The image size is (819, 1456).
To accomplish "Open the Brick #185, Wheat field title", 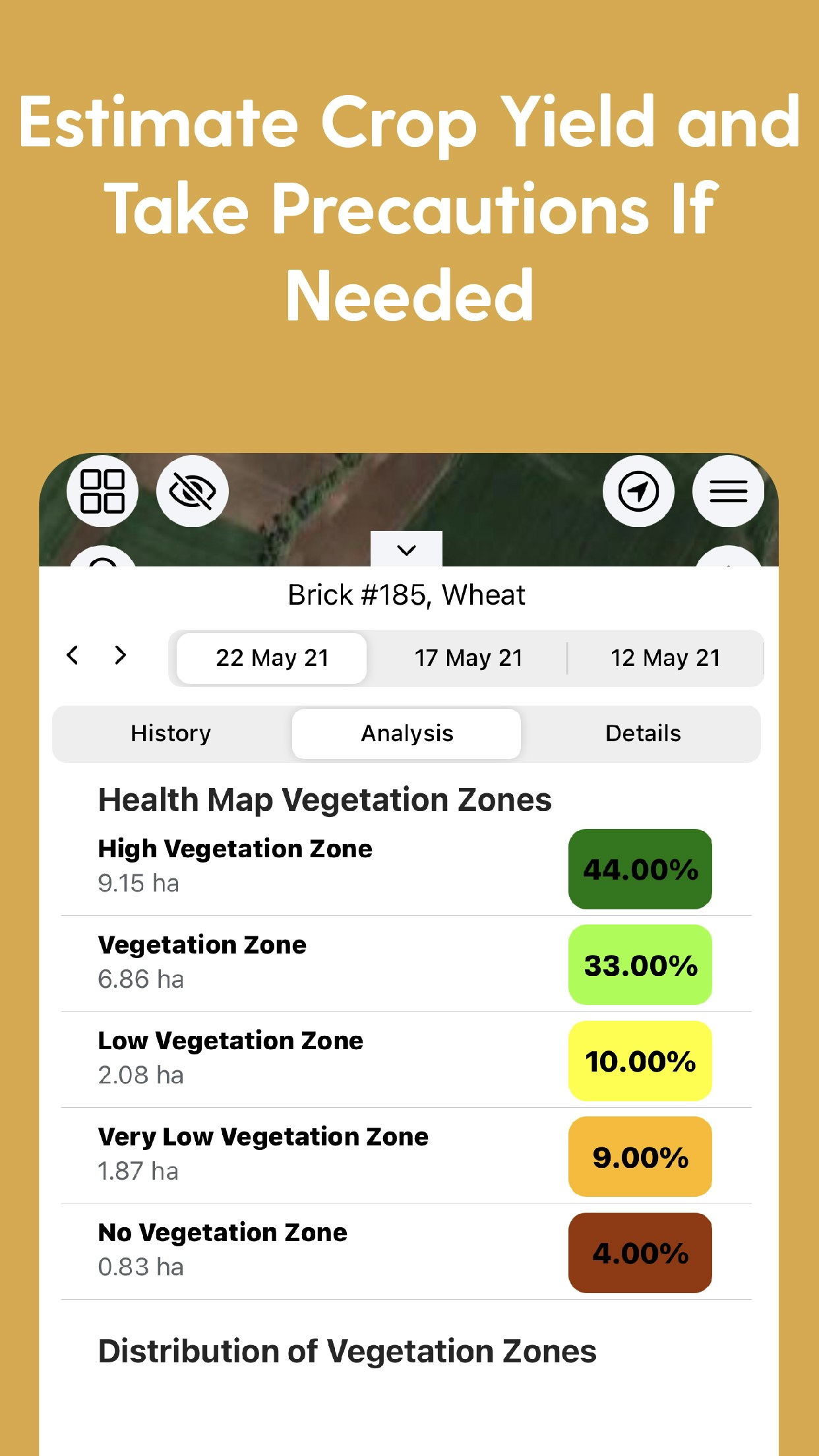I will tap(406, 594).
